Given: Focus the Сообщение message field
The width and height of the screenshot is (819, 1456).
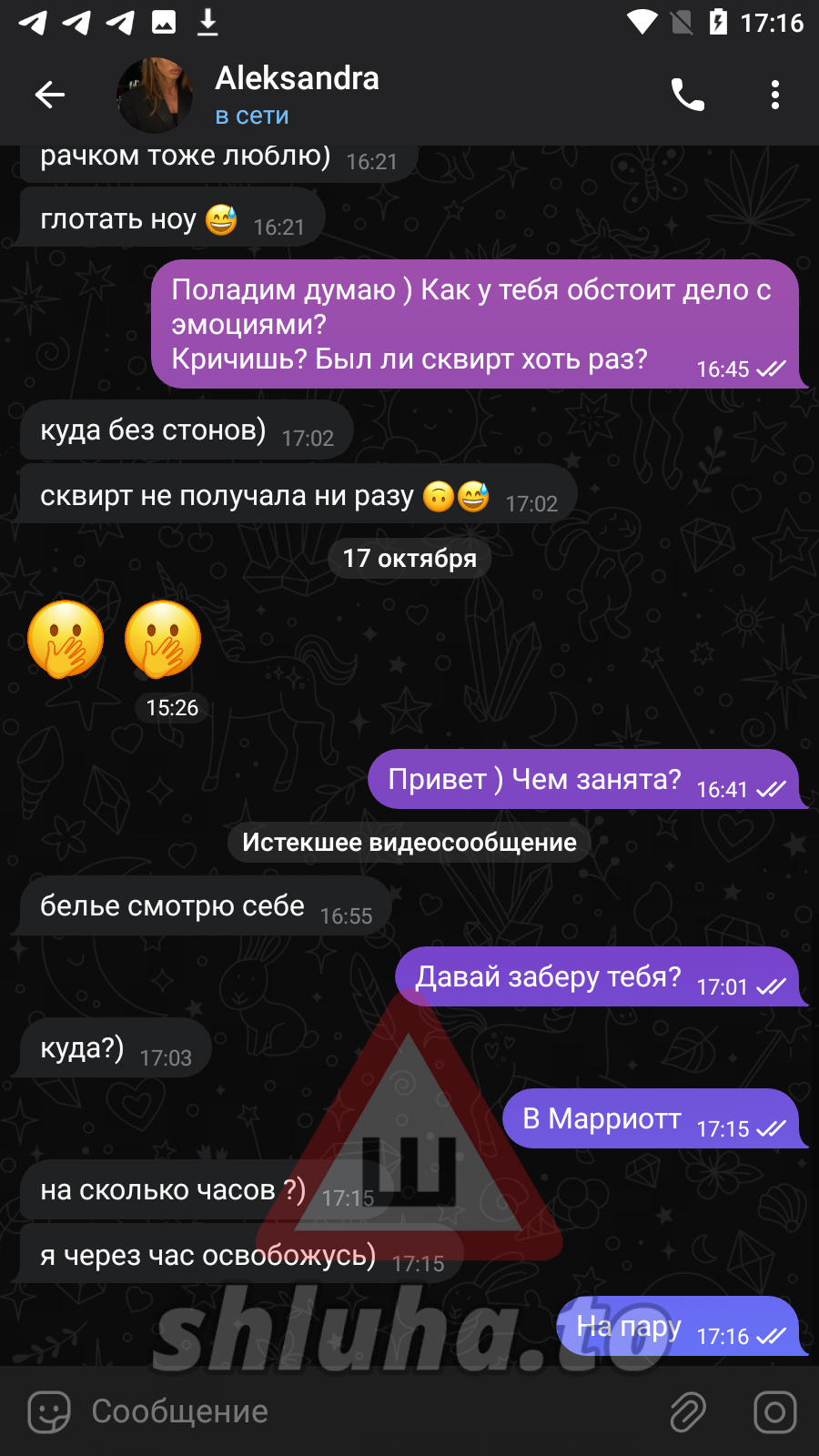Looking at the screenshot, I should 364,1412.
